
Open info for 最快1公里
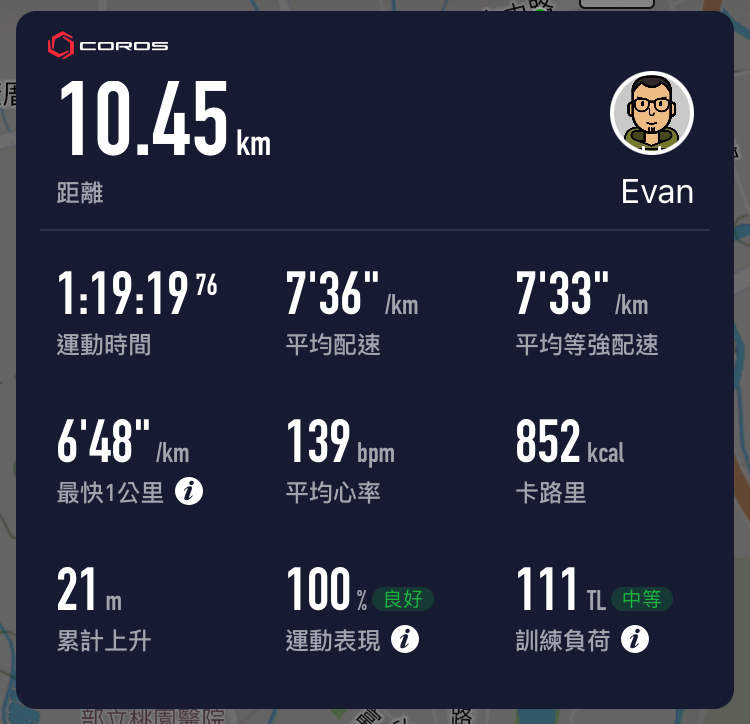pyautogui.click(x=189, y=491)
